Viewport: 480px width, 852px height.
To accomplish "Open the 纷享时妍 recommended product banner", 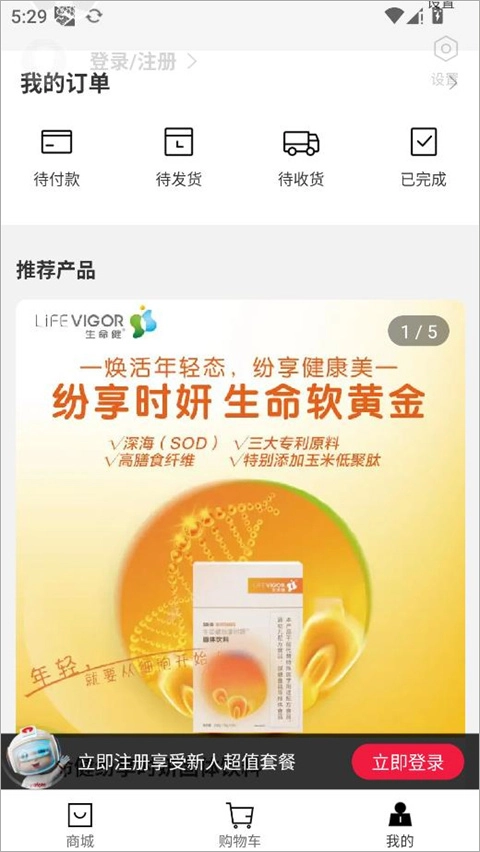I will (240, 516).
